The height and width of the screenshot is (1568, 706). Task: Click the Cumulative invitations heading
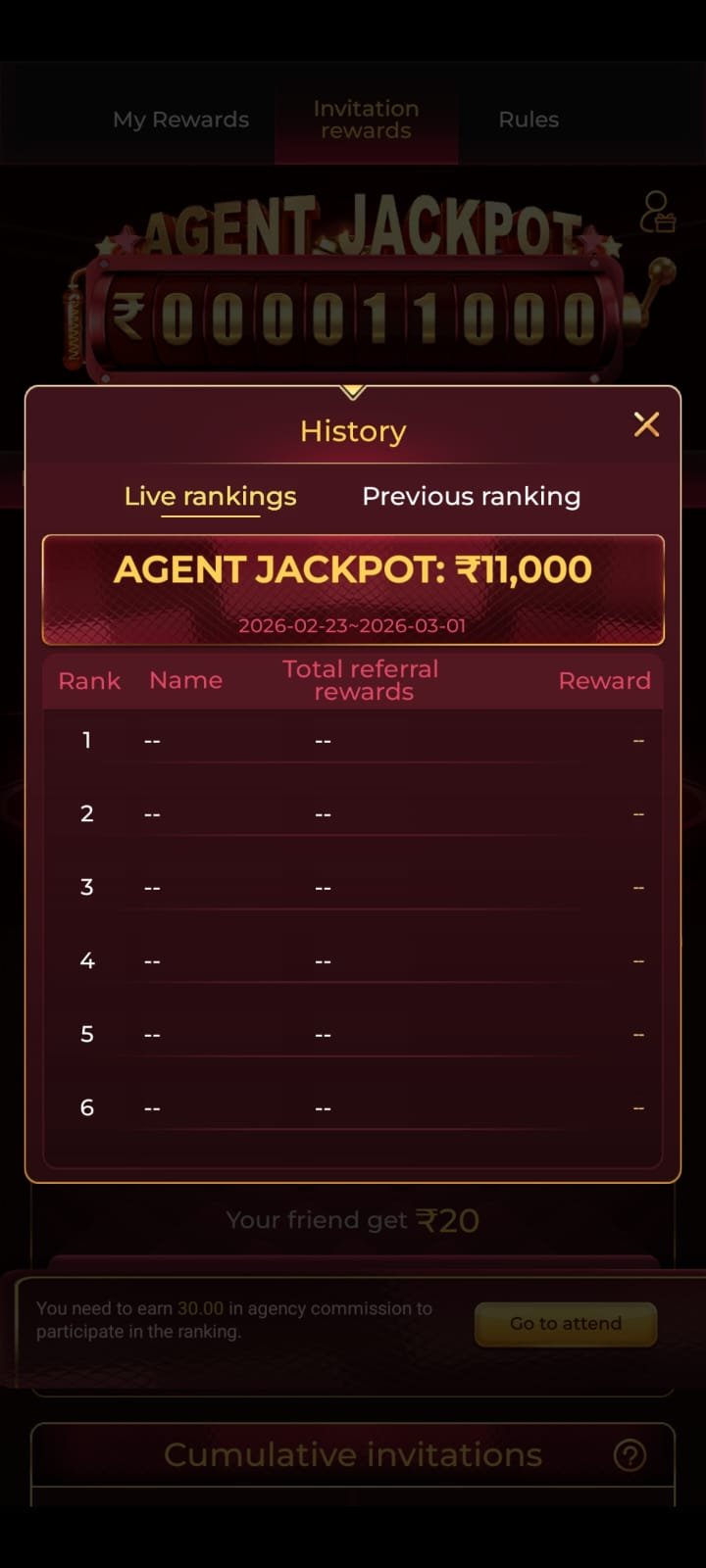(353, 1456)
